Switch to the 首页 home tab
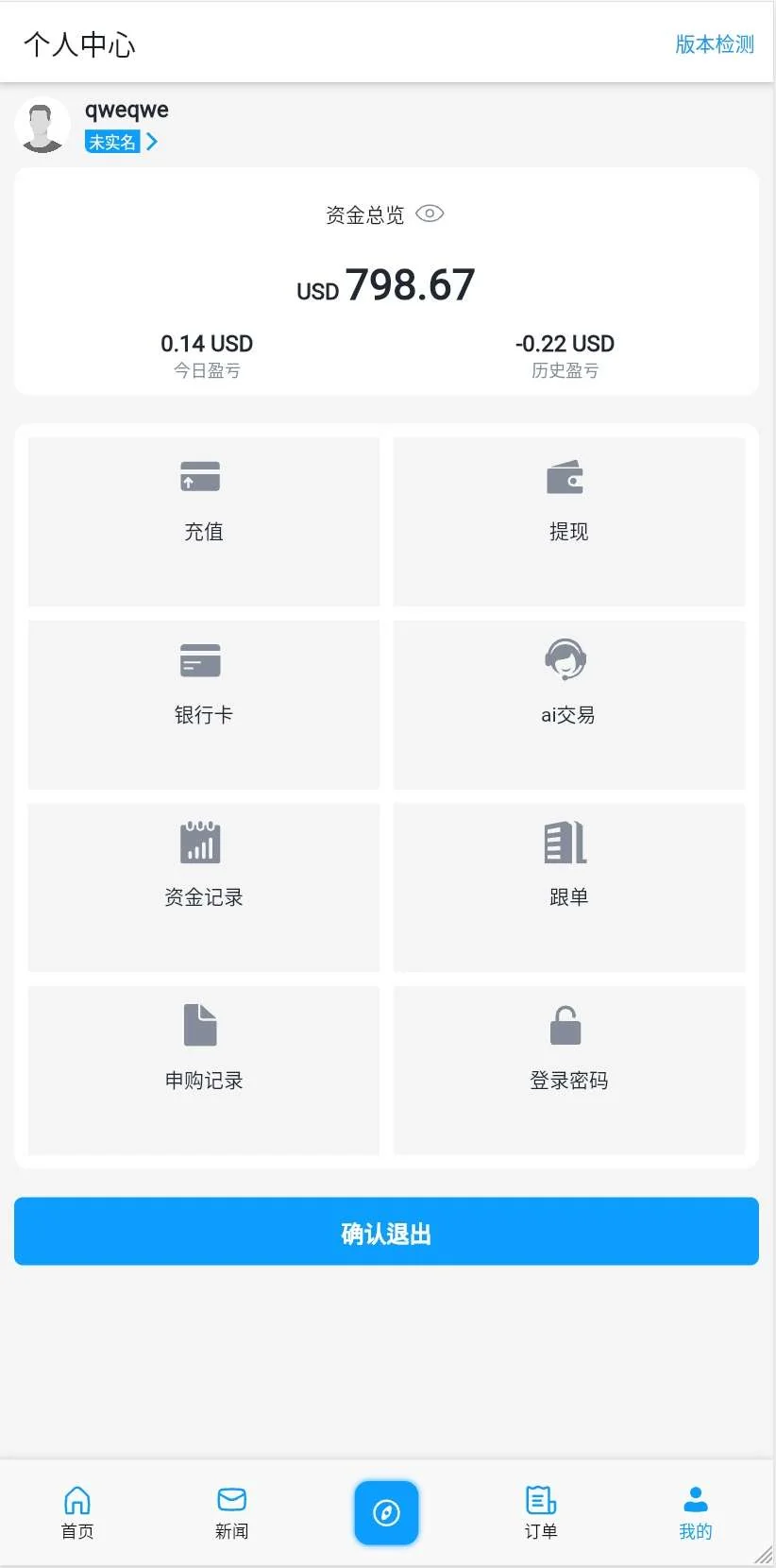Viewport: 776px width, 1568px height. pos(77,1512)
